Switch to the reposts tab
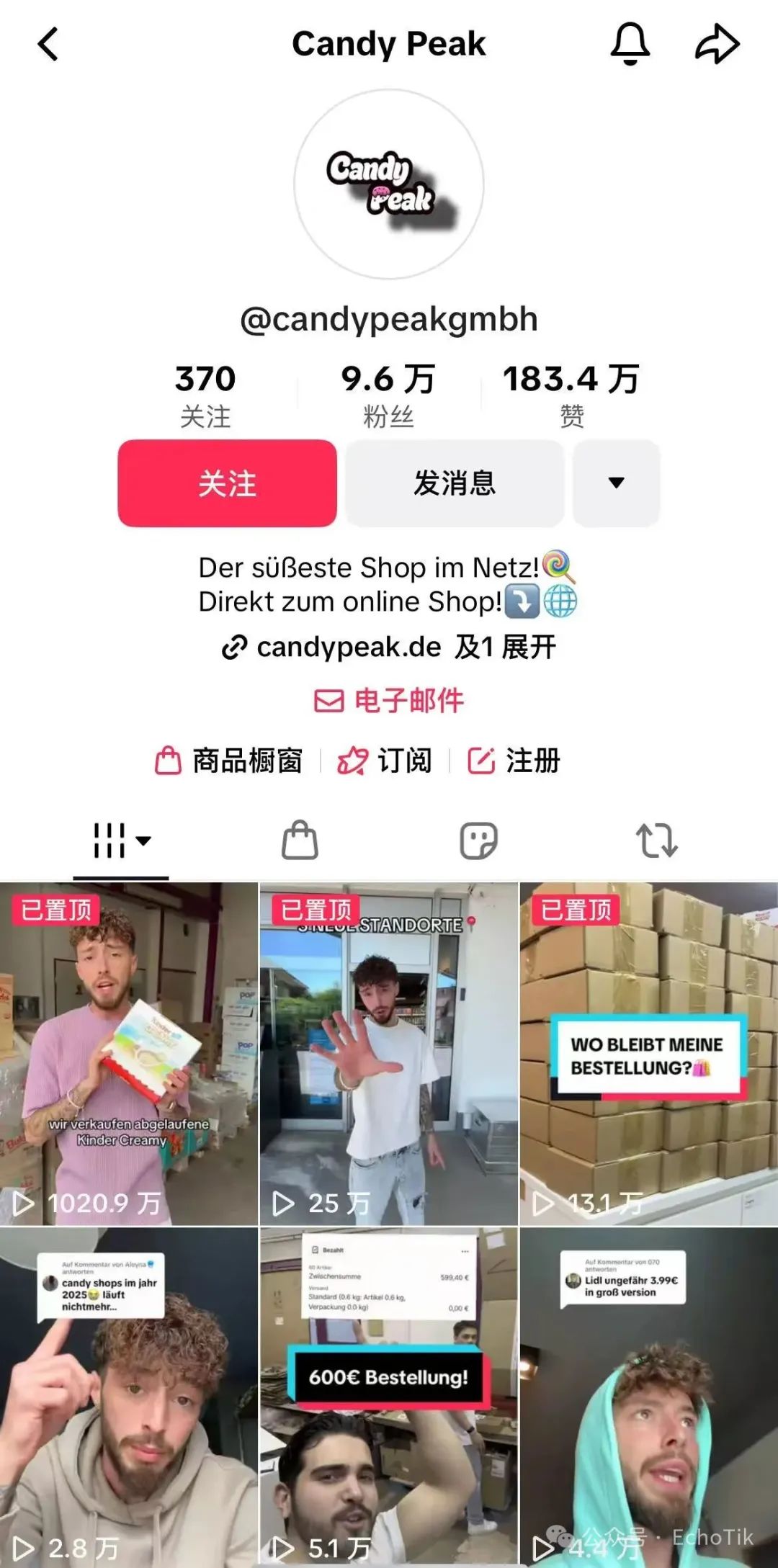 656,841
